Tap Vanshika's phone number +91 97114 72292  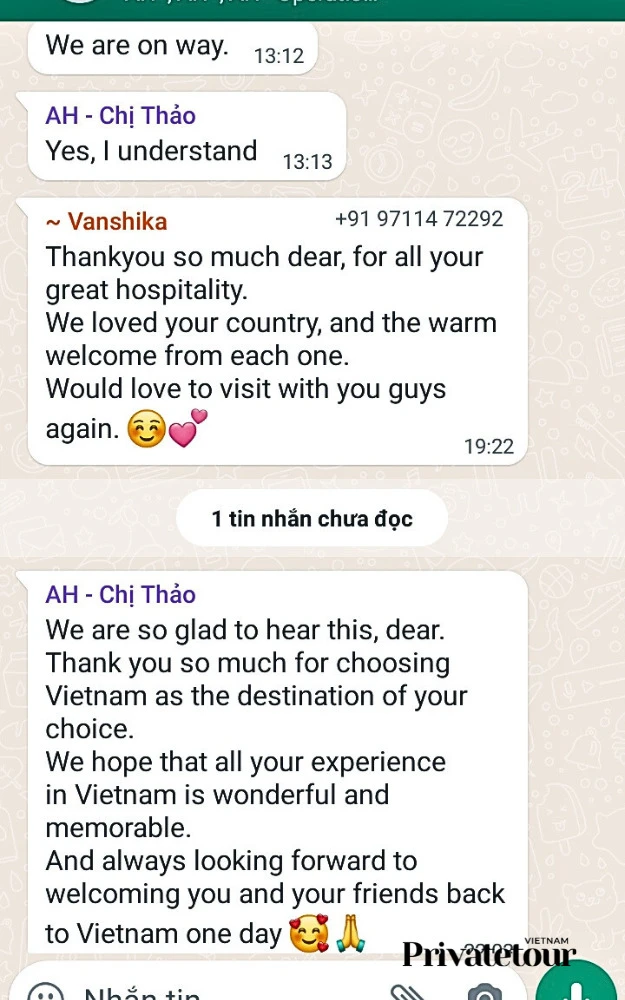click(419, 219)
